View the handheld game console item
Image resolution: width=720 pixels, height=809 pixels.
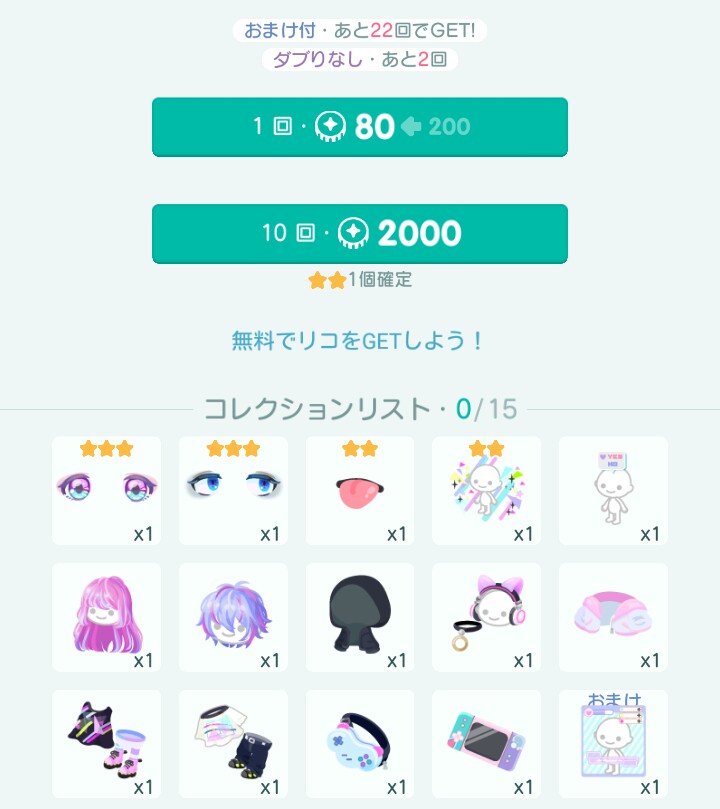[x=487, y=744]
